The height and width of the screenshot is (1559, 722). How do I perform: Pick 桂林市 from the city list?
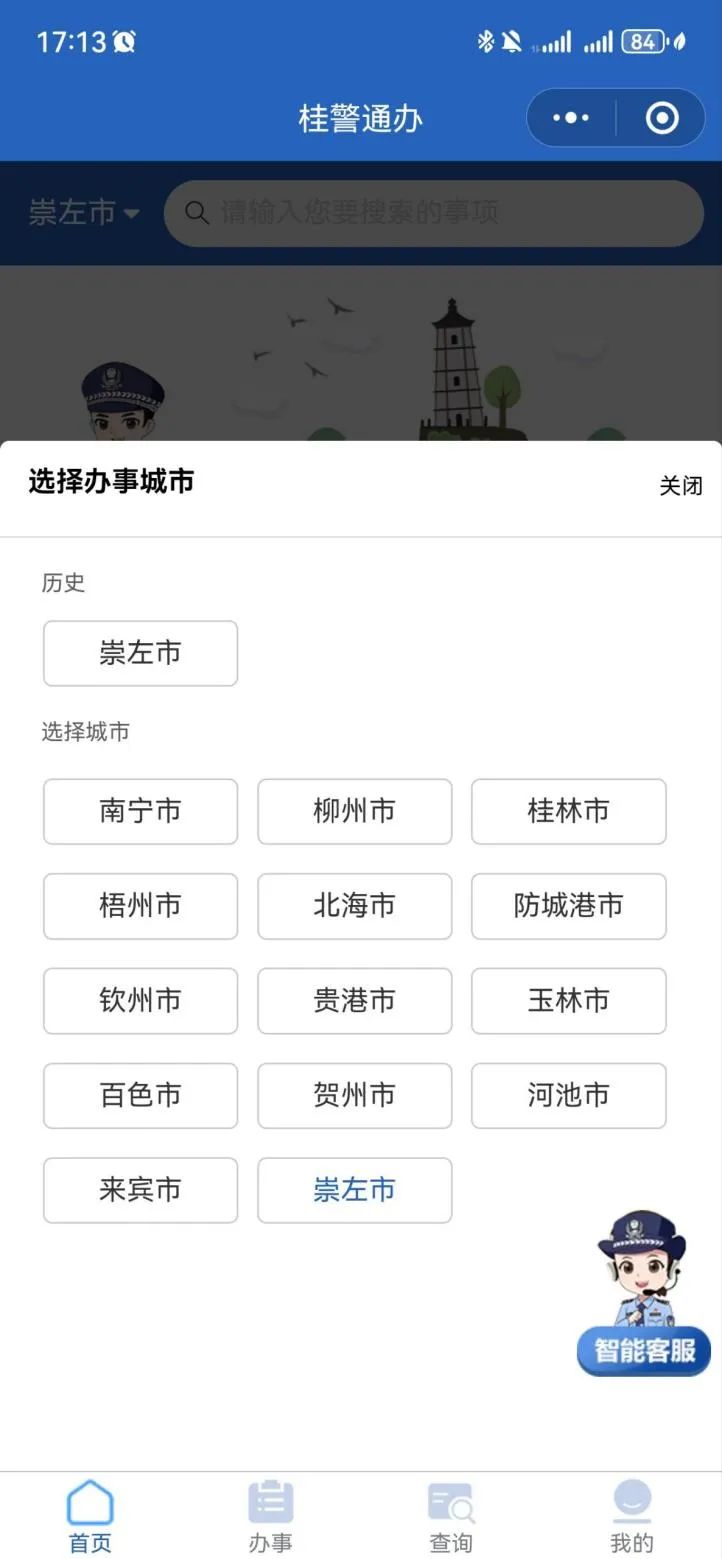point(568,811)
